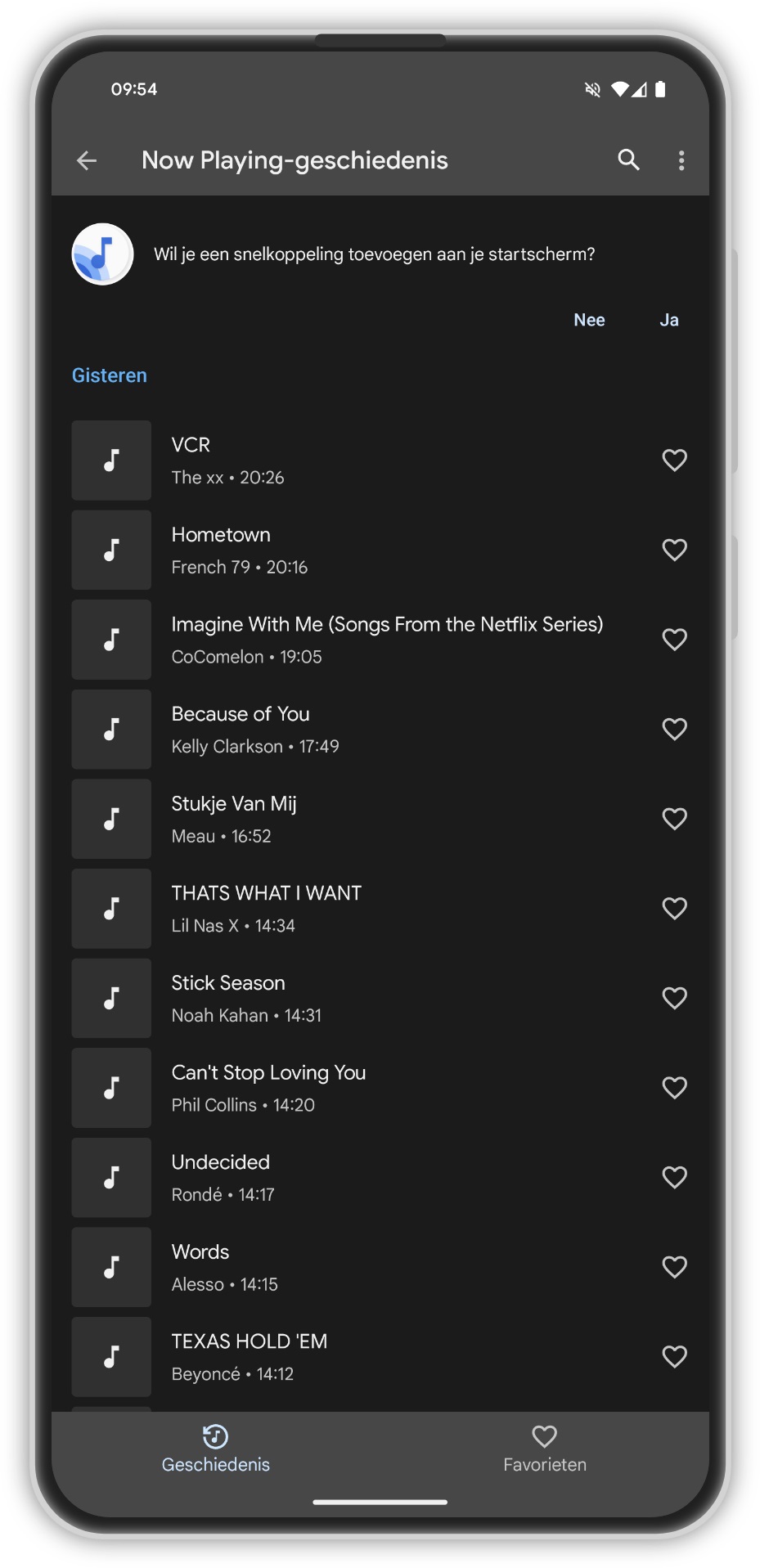Switch to the Favorieten tab
Screen dimensions: 760x1568
tap(544, 1449)
